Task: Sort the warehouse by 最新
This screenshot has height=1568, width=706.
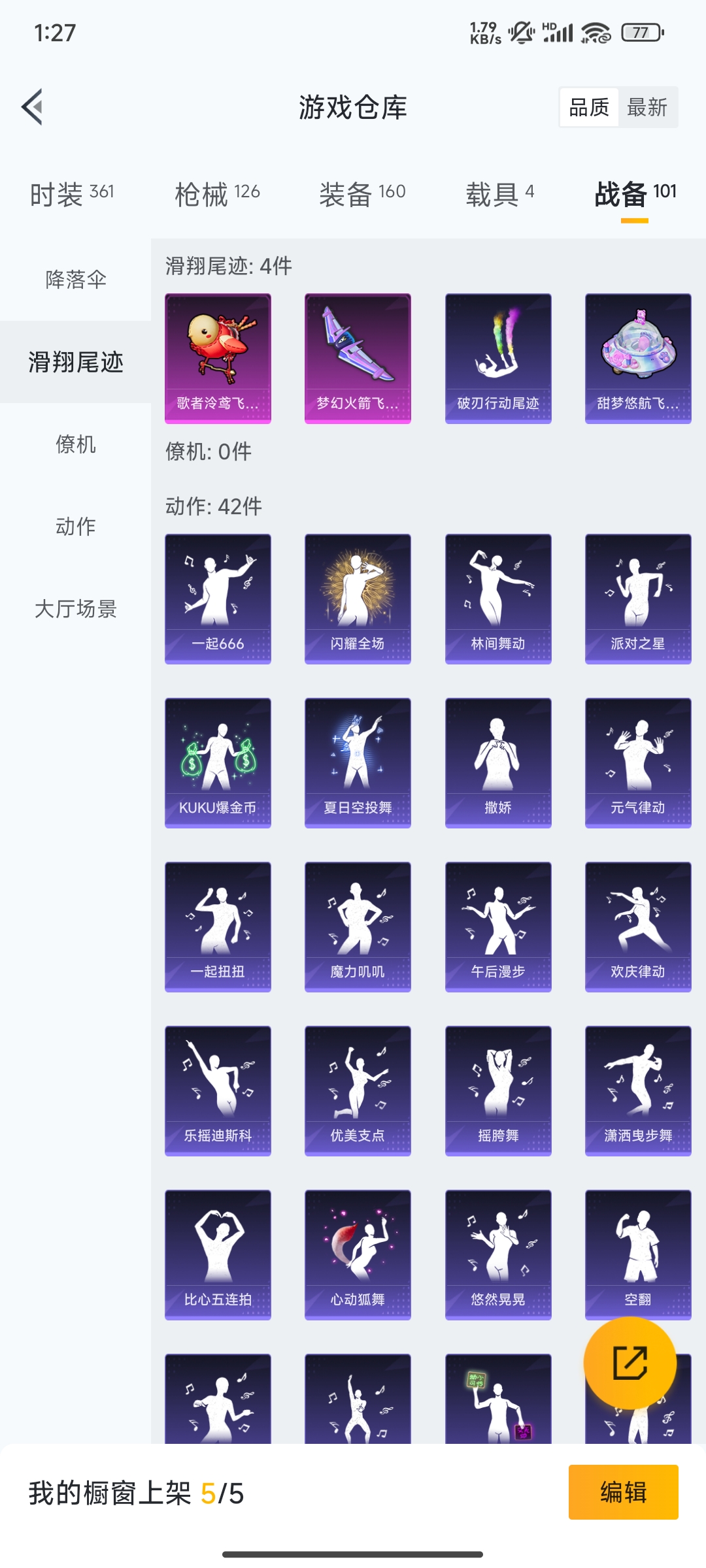Action: point(647,107)
